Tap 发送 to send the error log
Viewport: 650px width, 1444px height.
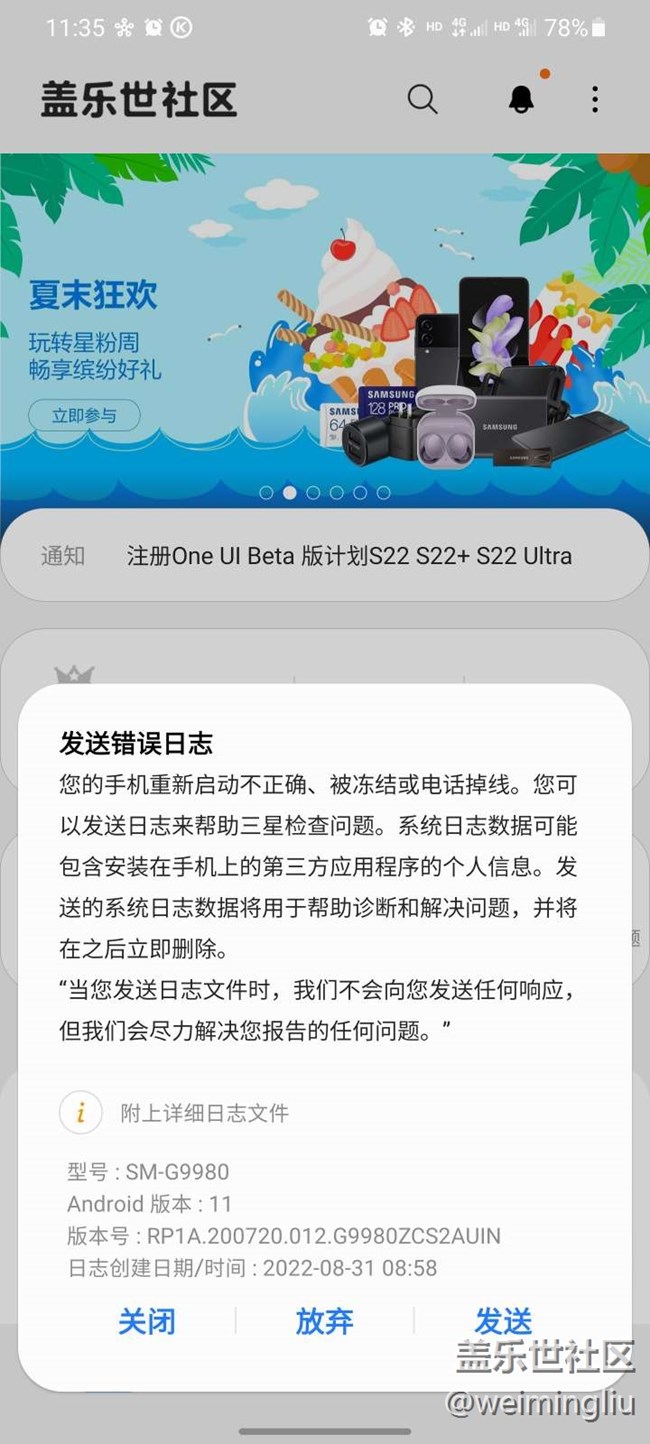[x=503, y=1321]
